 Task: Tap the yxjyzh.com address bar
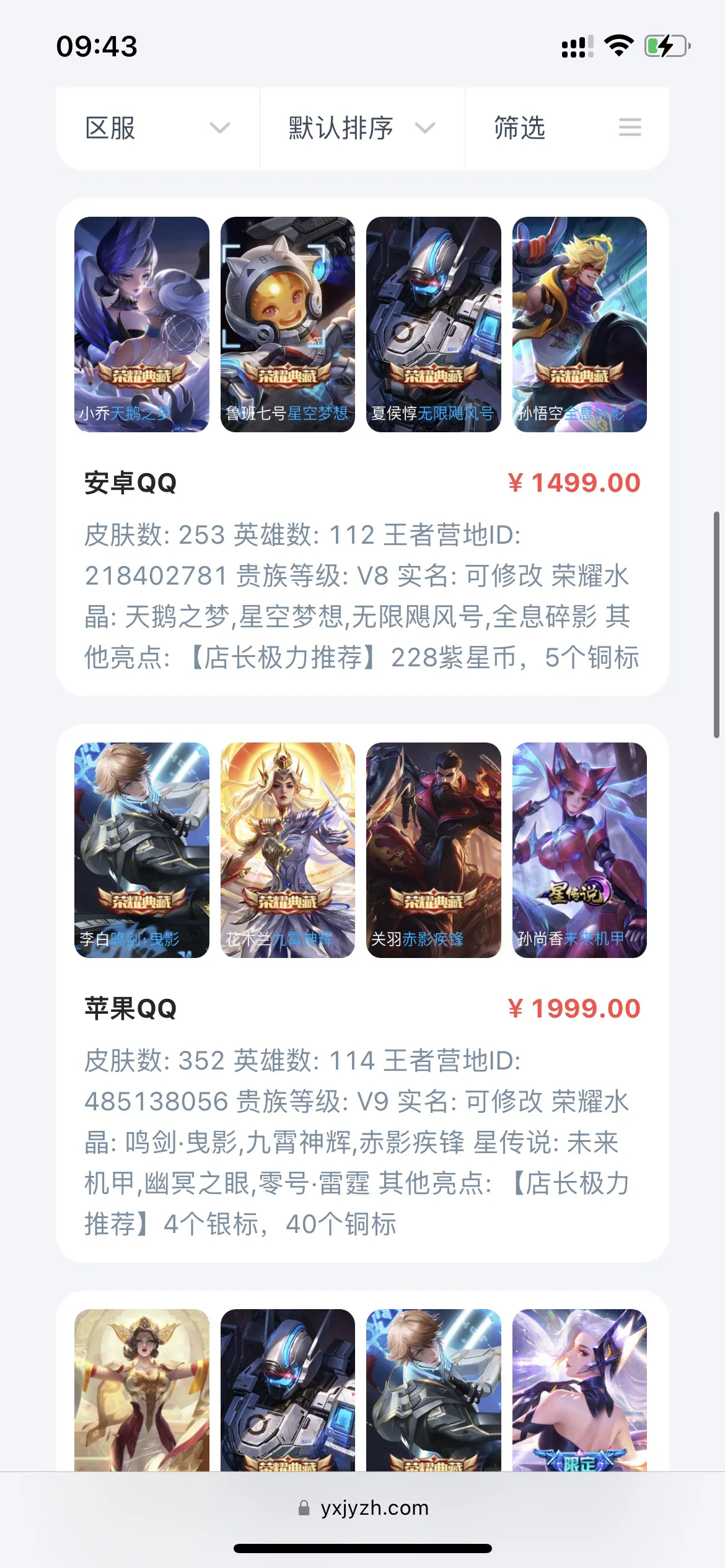pos(363,1507)
